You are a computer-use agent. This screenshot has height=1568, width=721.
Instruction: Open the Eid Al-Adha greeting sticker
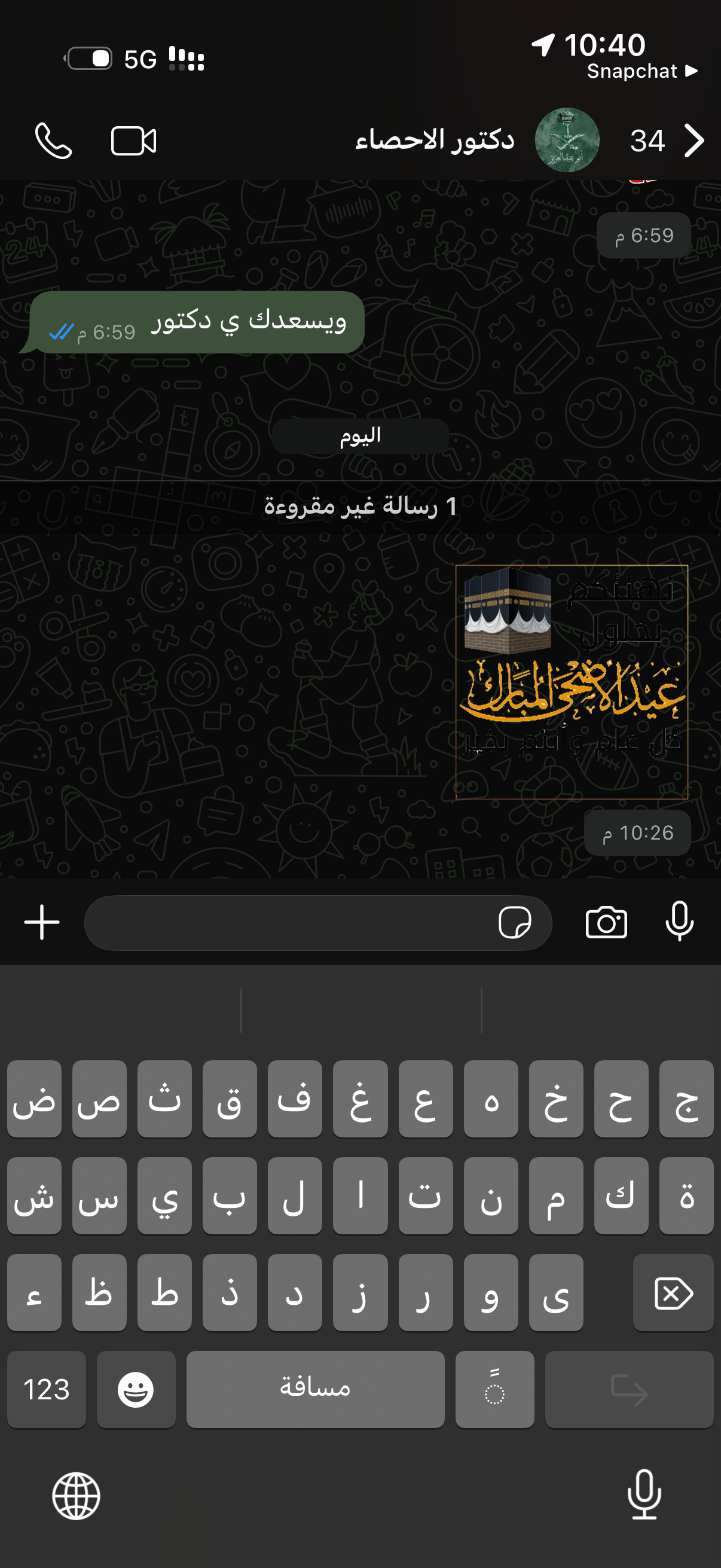pos(572,682)
